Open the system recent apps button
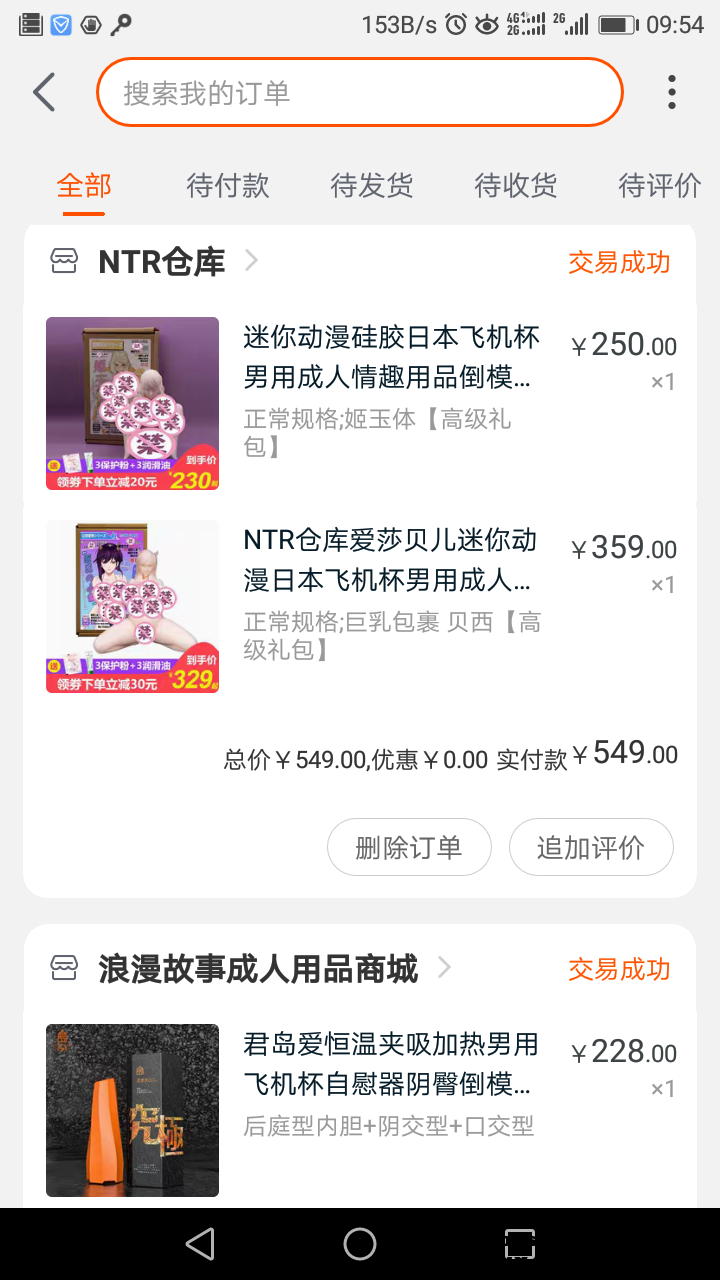The height and width of the screenshot is (1280, 720). point(519,1244)
